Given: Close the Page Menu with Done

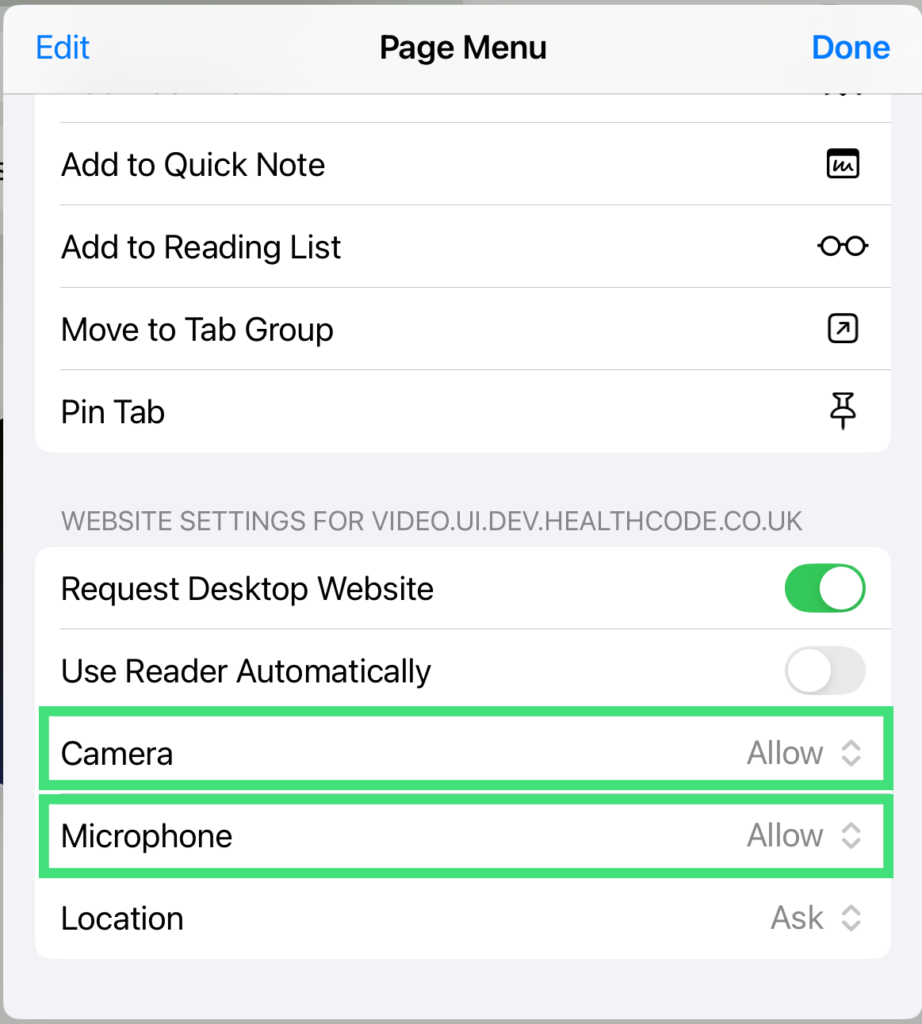Looking at the screenshot, I should pos(850,47).
